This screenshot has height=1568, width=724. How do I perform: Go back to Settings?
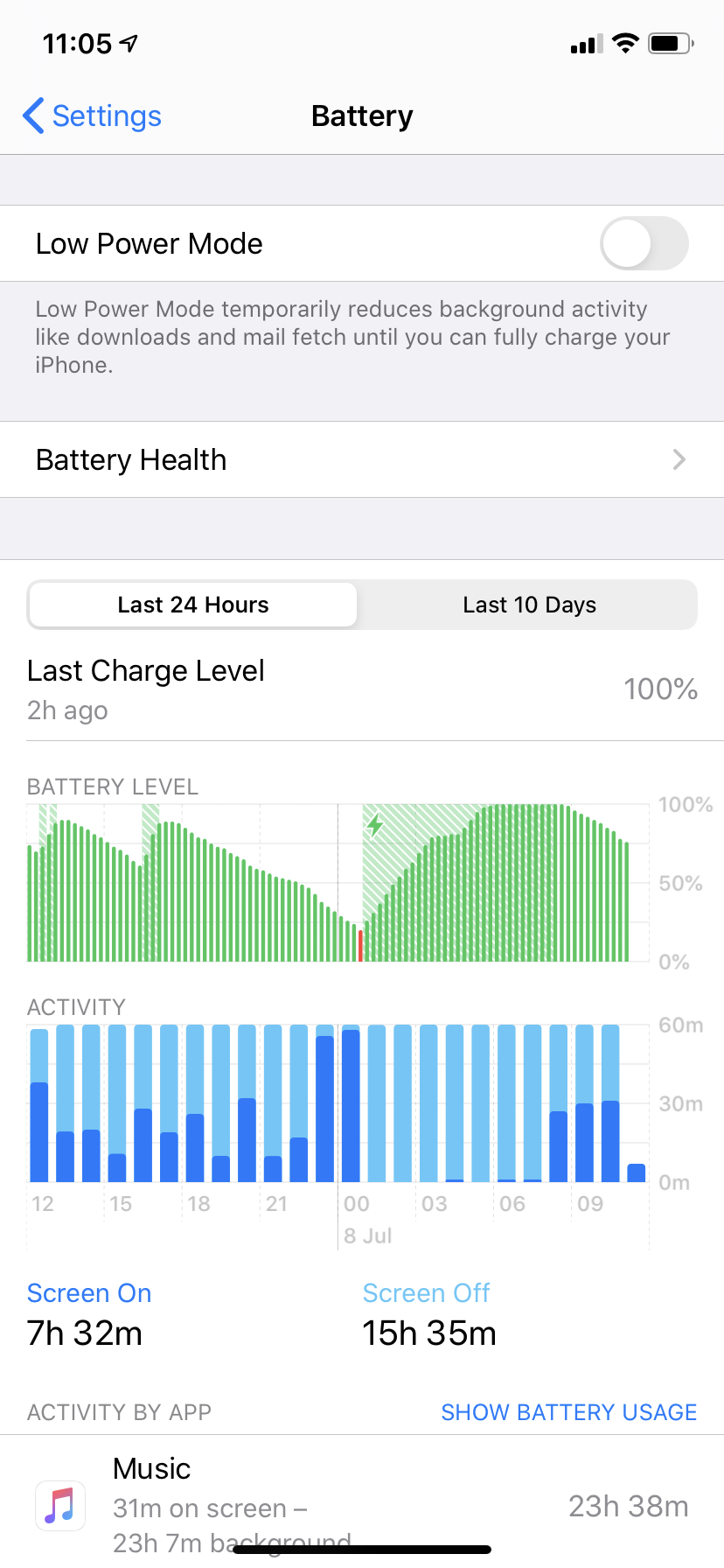93,116
